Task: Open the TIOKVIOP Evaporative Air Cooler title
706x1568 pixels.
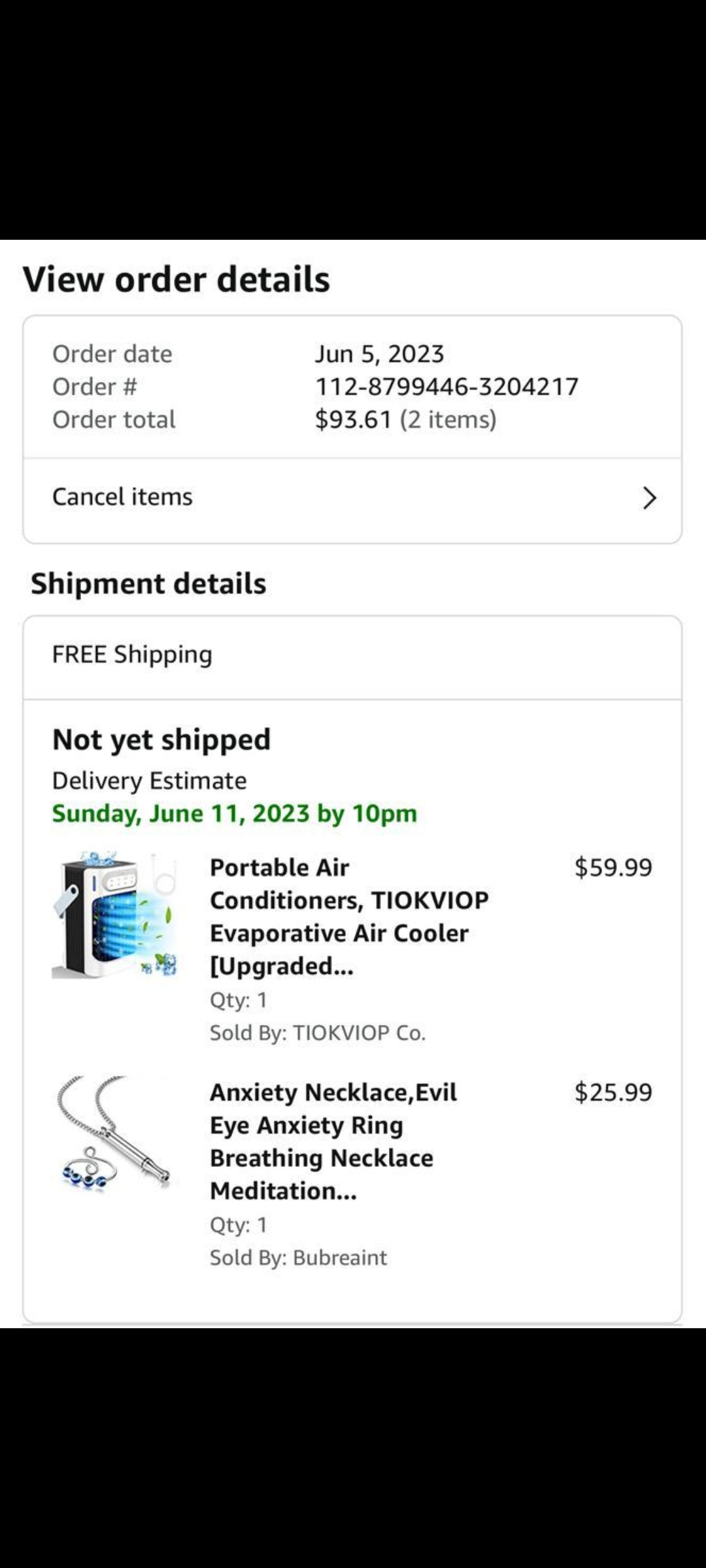Action: coord(348,916)
